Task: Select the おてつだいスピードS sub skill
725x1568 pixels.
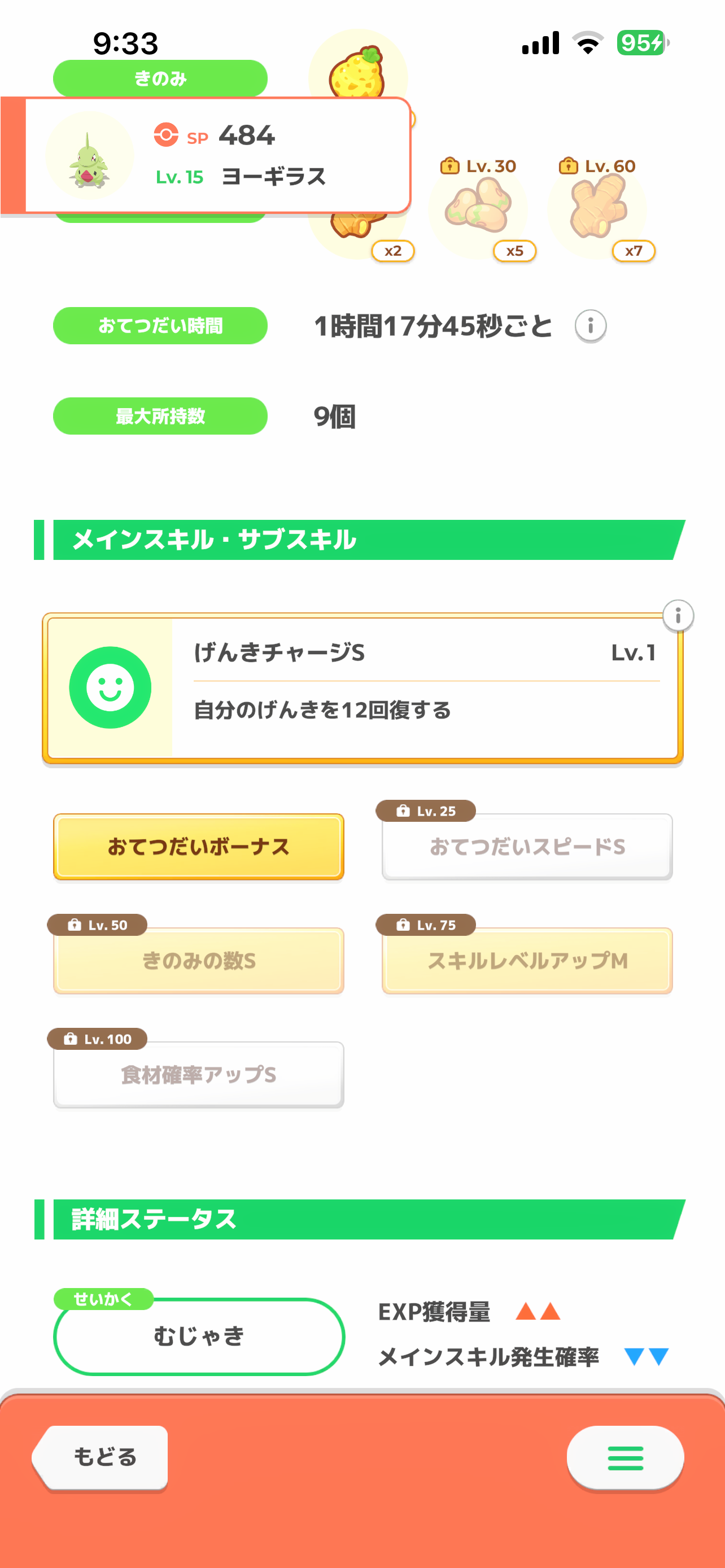Action: coord(527,847)
